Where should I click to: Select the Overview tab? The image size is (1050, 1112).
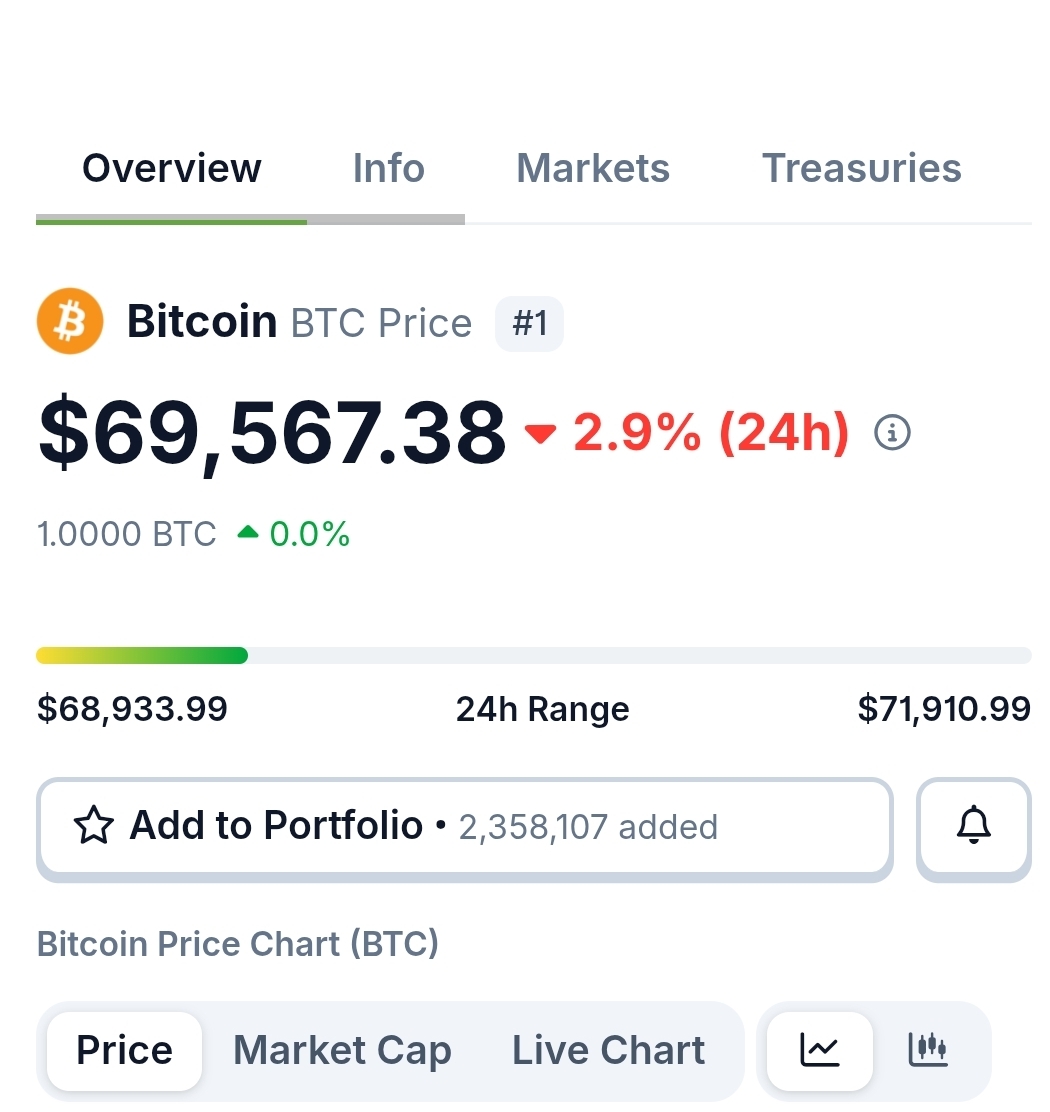(x=171, y=168)
